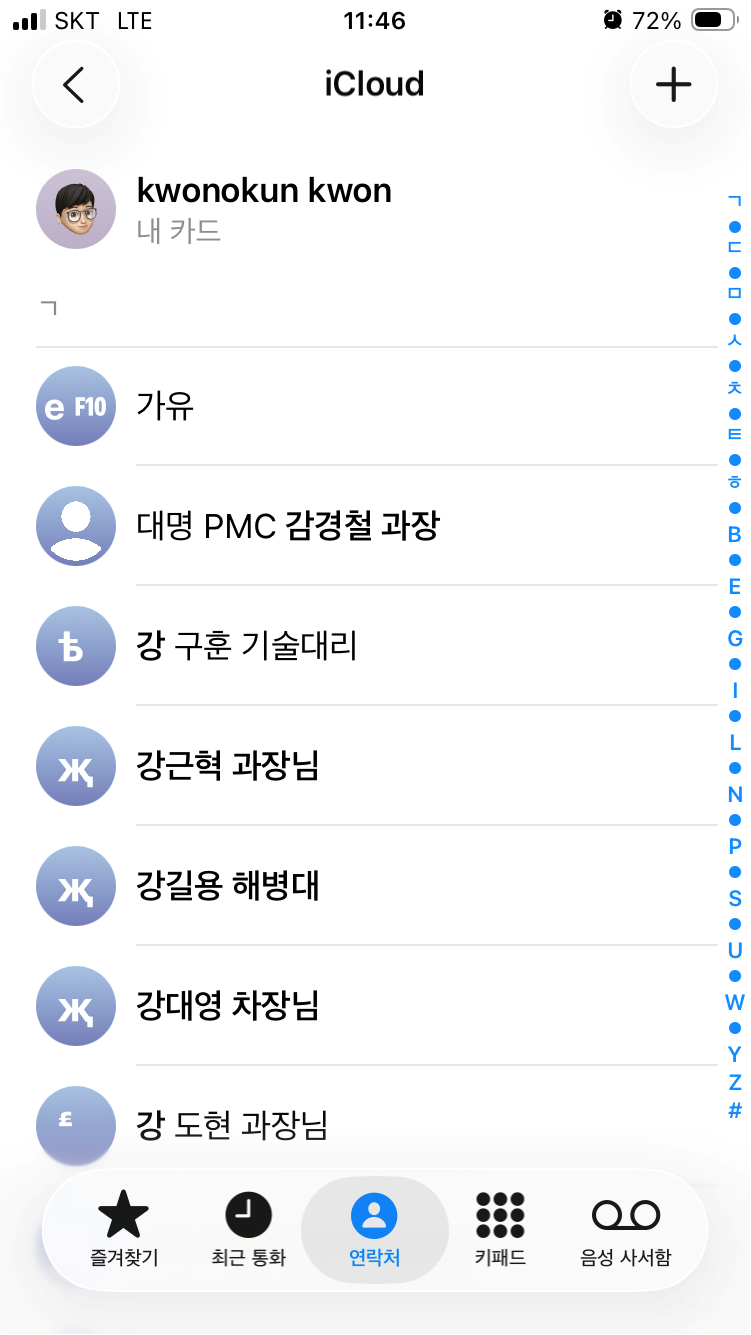The width and height of the screenshot is (751, 1335).
Task: Jump to section S in the index
Action: [x=735, y=898]
